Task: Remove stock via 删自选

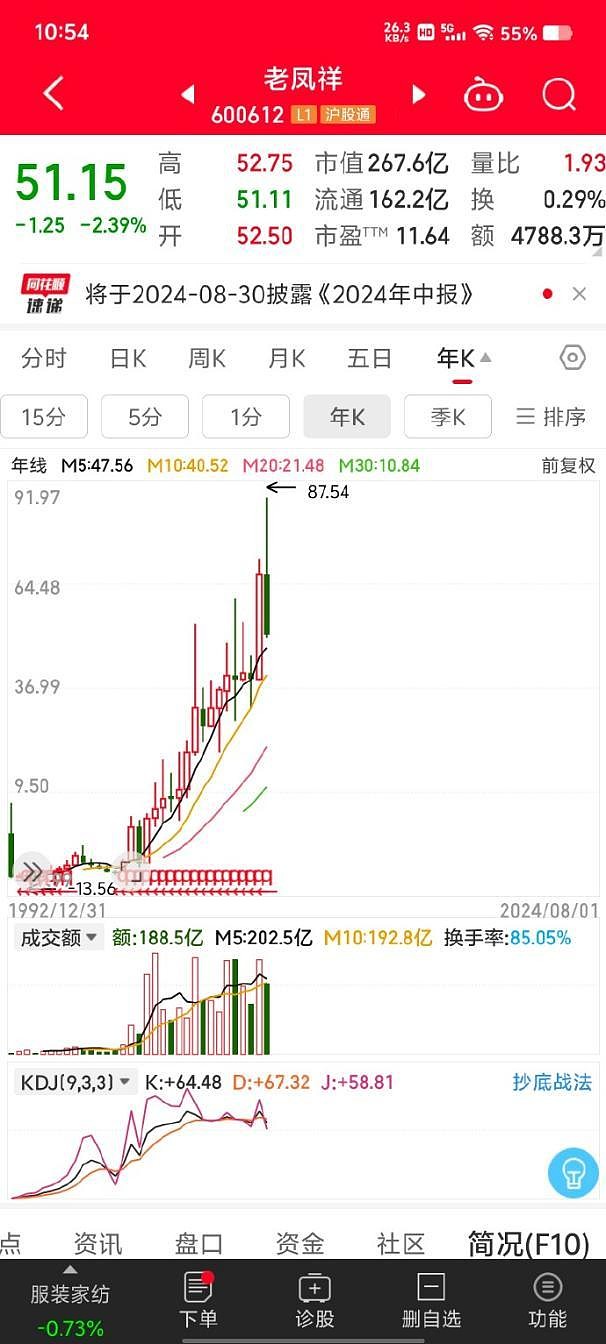Action: (x=431, y=1300)
